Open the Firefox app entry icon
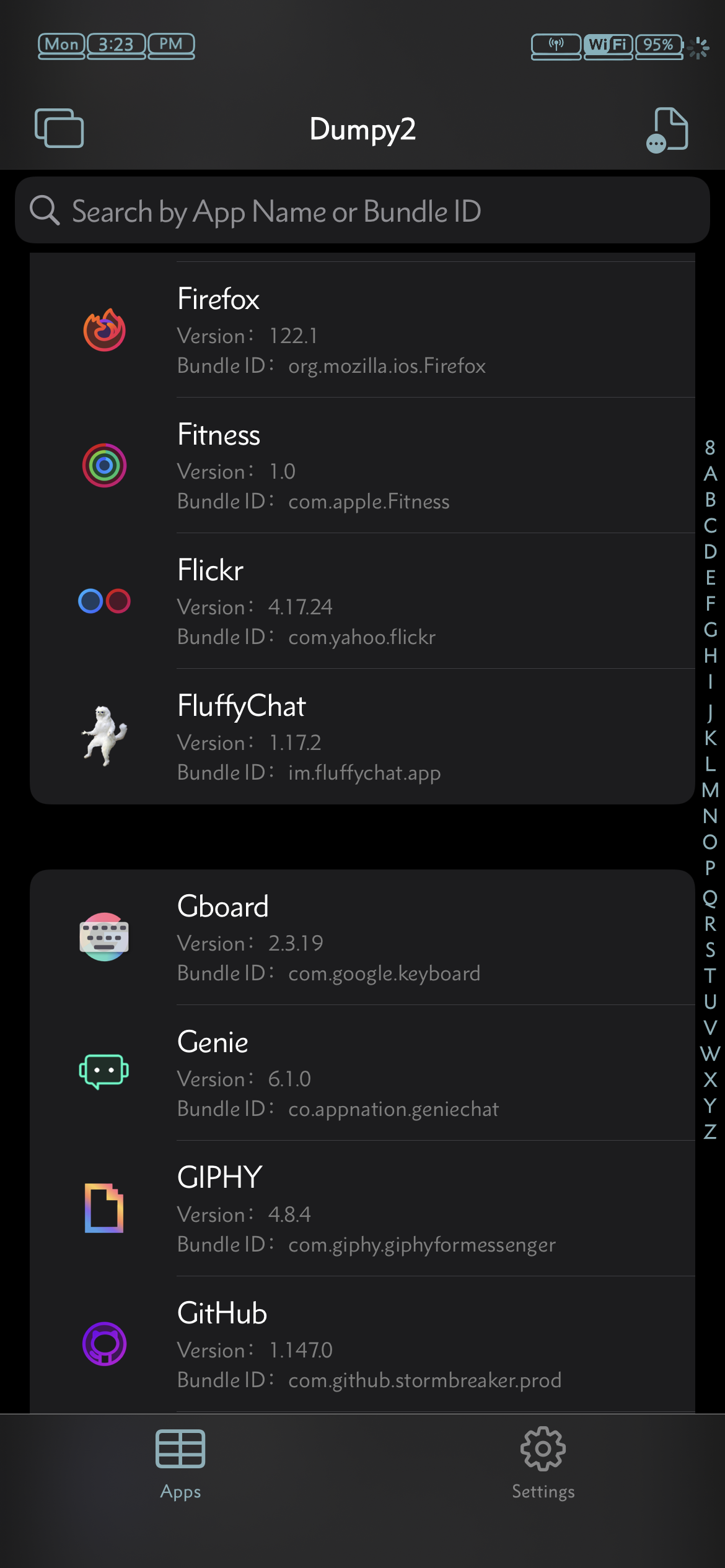This screenshot has height=1568, width=725. pos(105,330)
